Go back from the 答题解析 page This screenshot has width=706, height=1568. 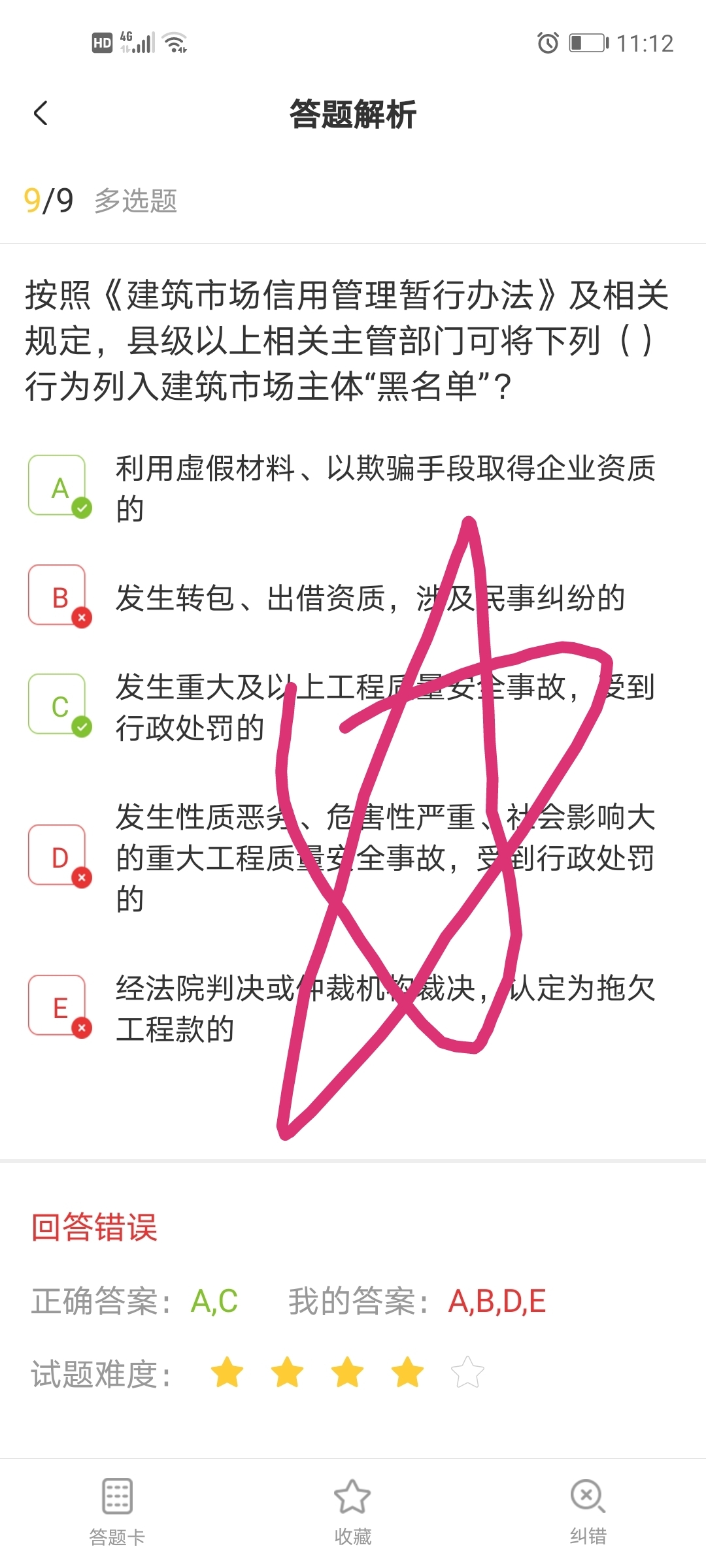[41, 114]
